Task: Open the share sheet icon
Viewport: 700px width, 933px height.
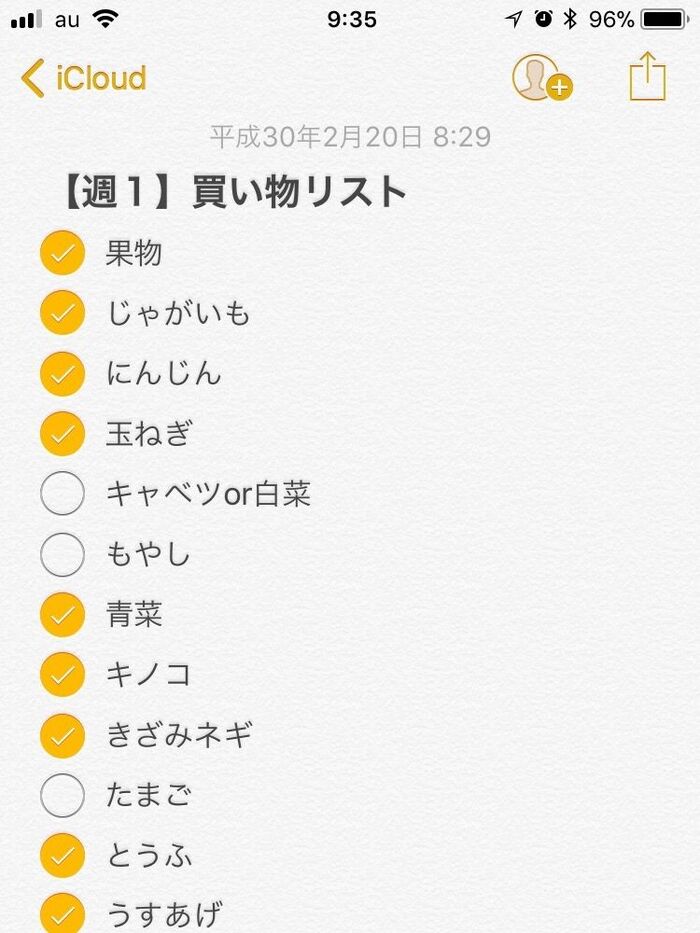Action: click(647, 76)
